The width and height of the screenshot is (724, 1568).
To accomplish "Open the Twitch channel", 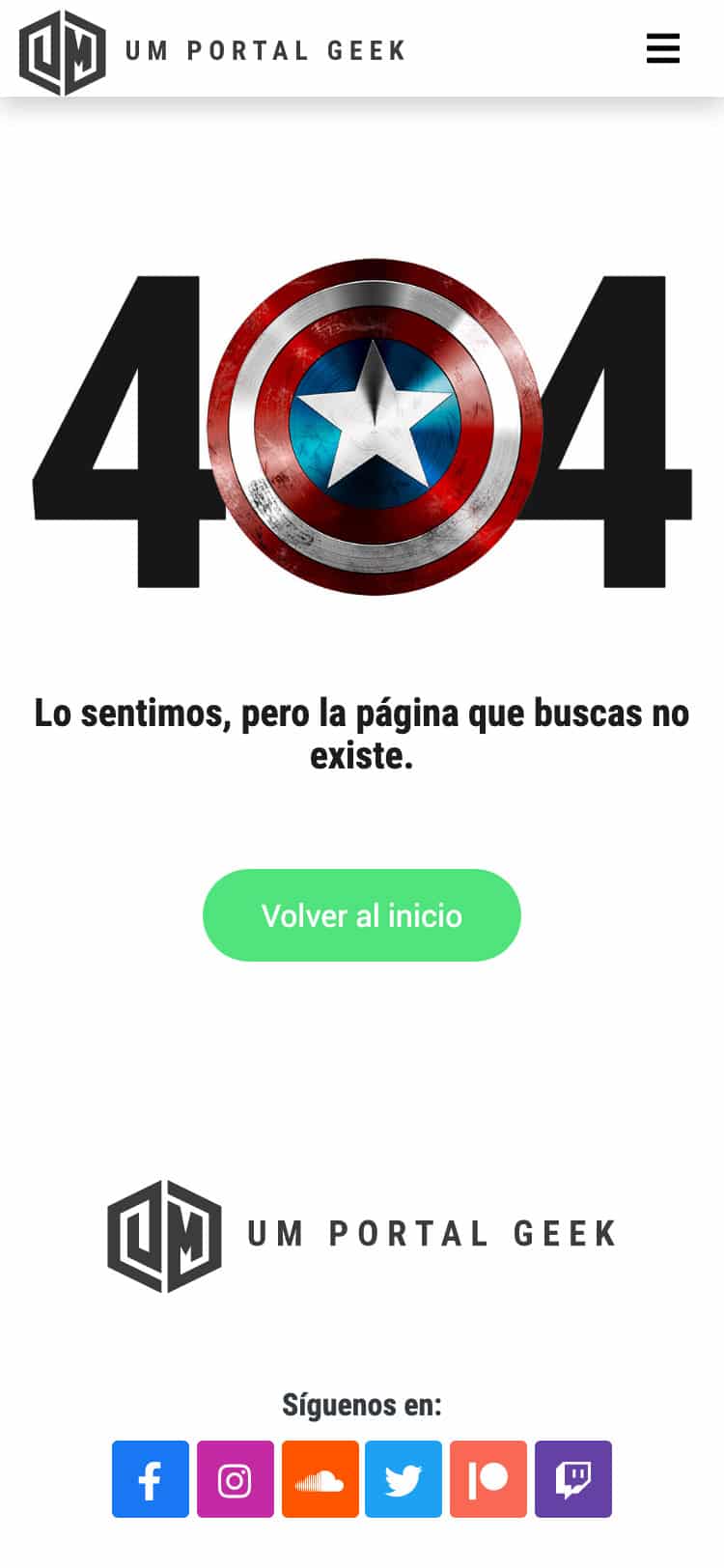I will click(573, 1479).
